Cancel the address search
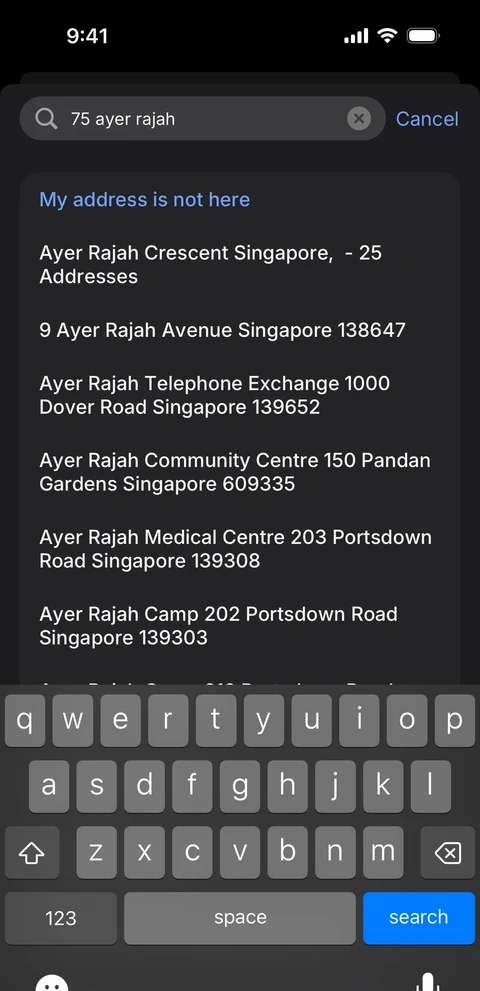 click(x=427, y=119)
